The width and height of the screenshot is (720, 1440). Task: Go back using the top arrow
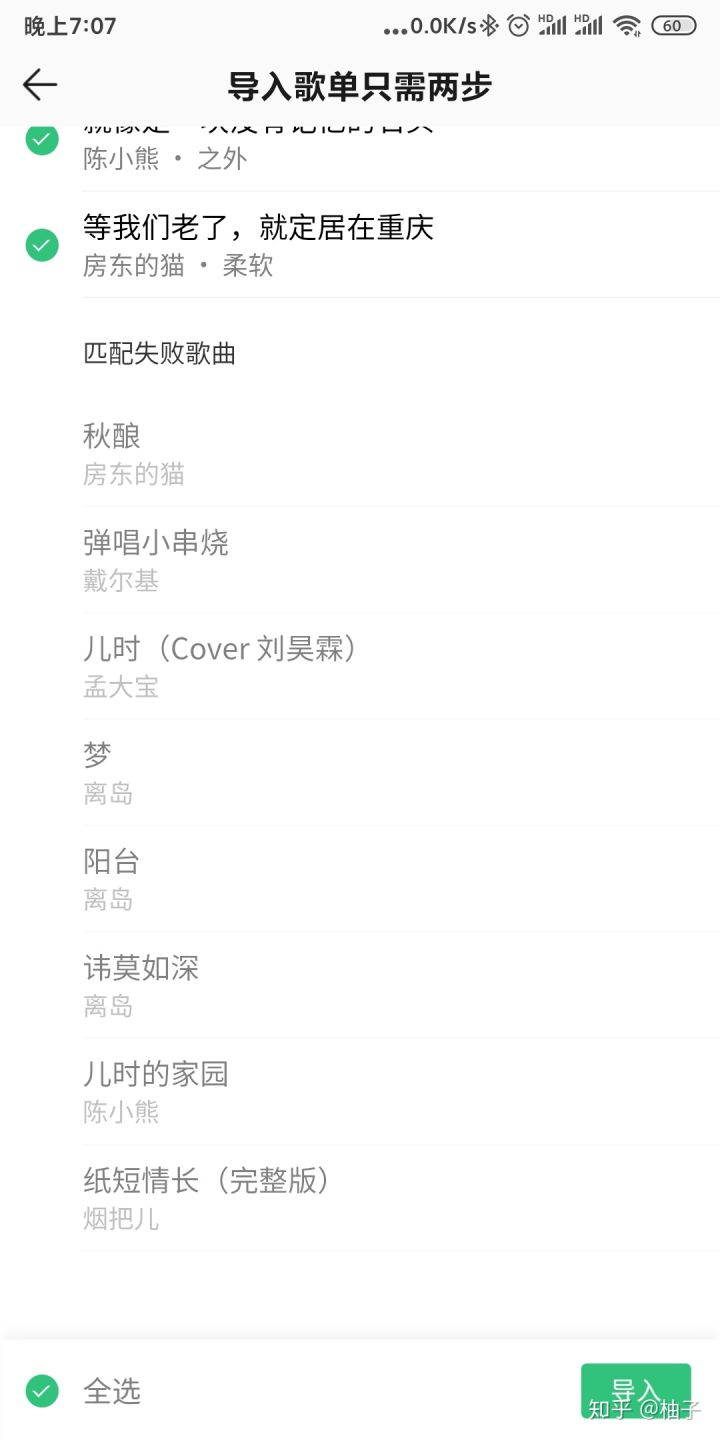(x=40, y=85)
